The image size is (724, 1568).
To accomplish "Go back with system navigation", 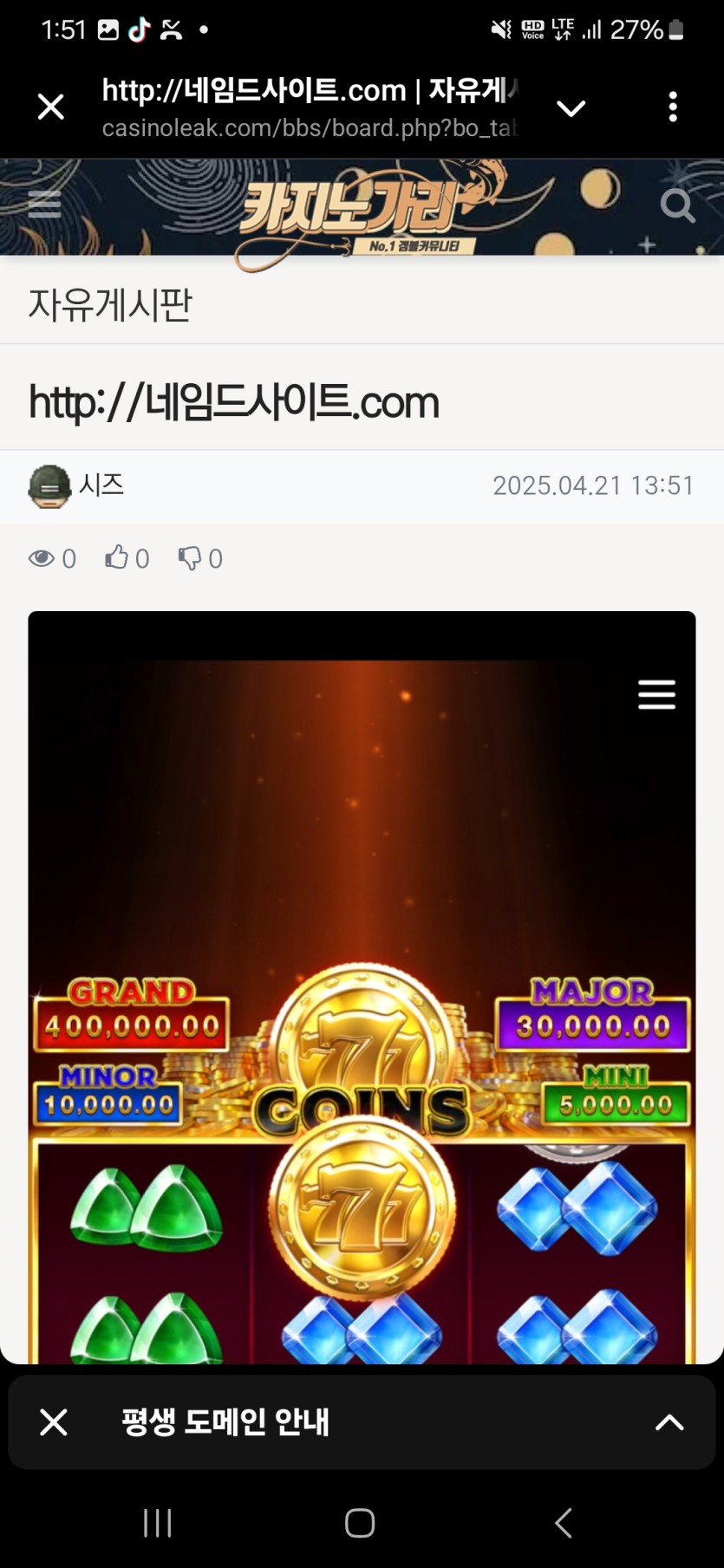I will point(564,1523).
